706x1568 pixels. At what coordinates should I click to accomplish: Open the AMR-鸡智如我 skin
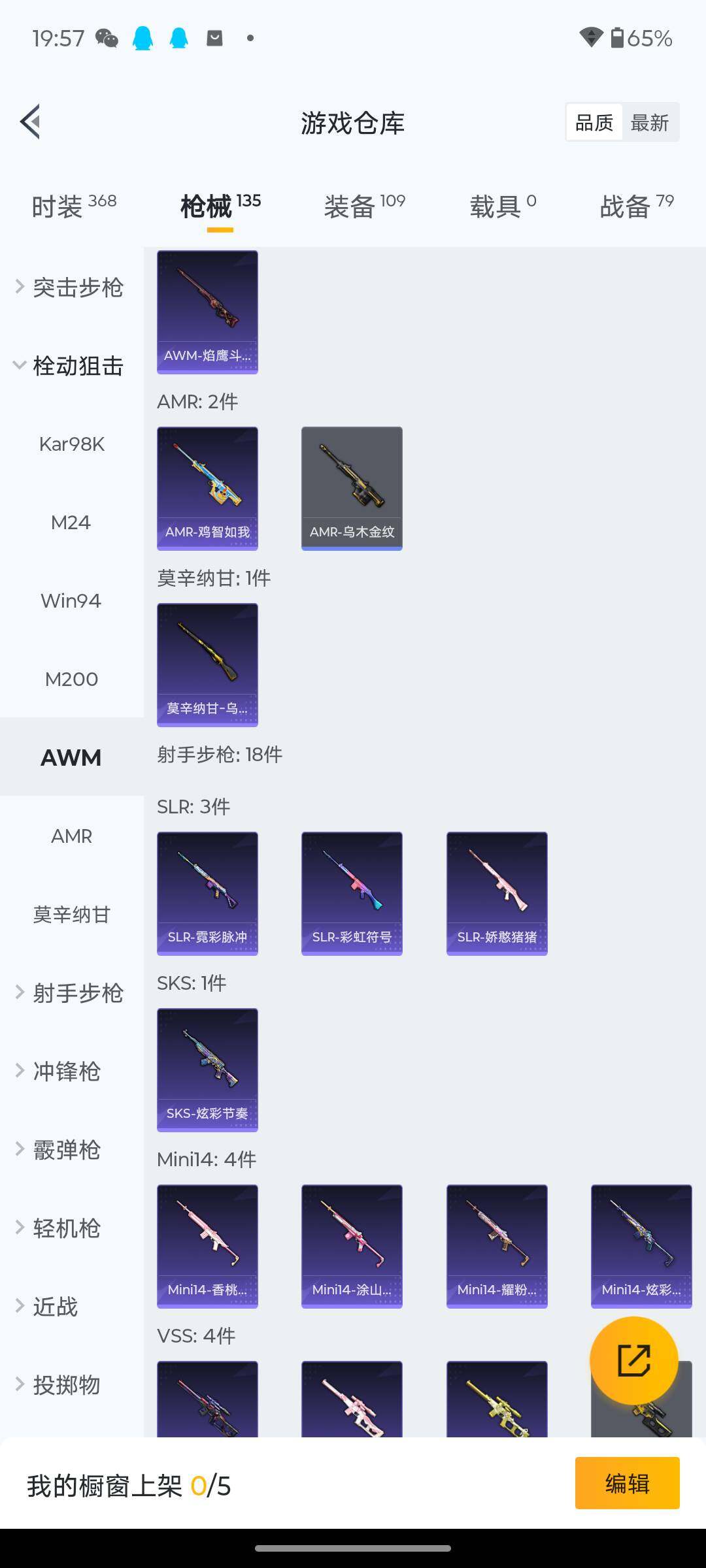[x=207, y=488]
